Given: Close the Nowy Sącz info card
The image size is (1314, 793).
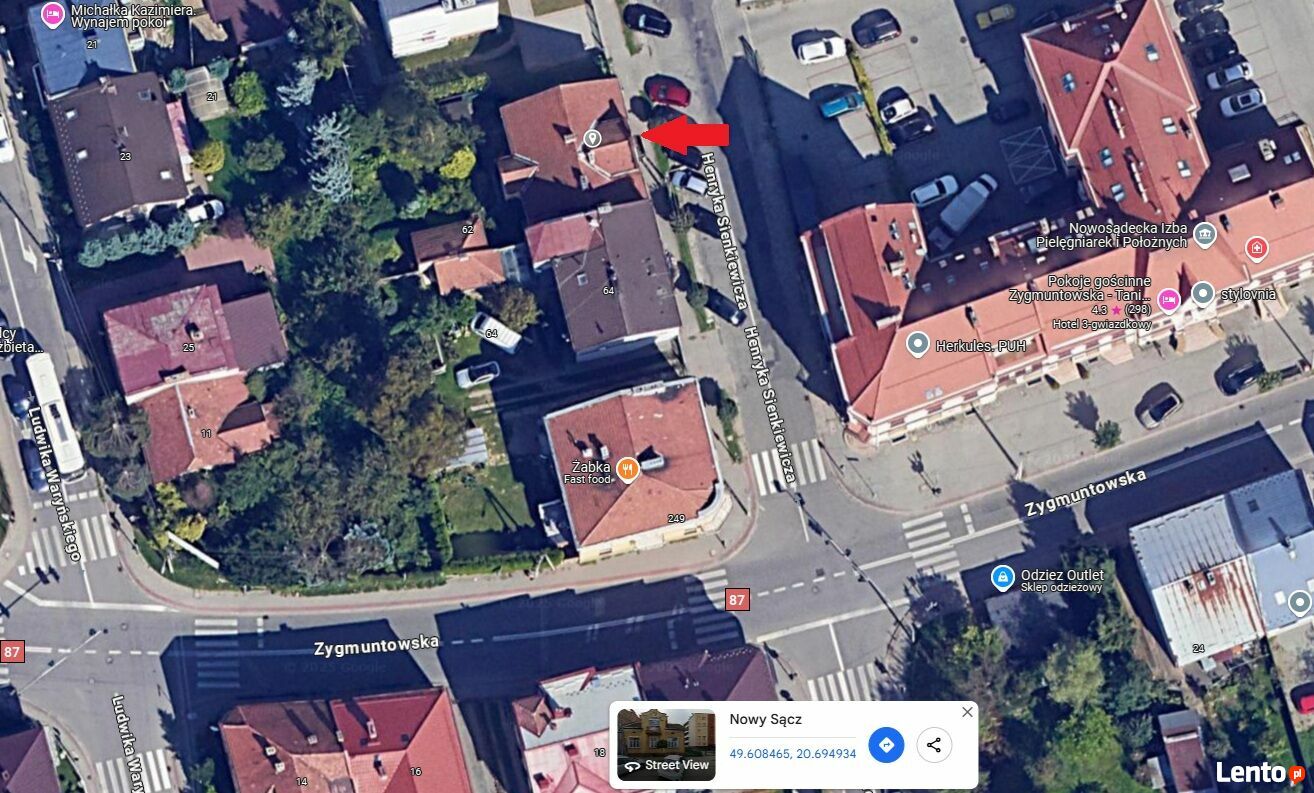Looking at the screenshot, I should (x=966, y=712).
